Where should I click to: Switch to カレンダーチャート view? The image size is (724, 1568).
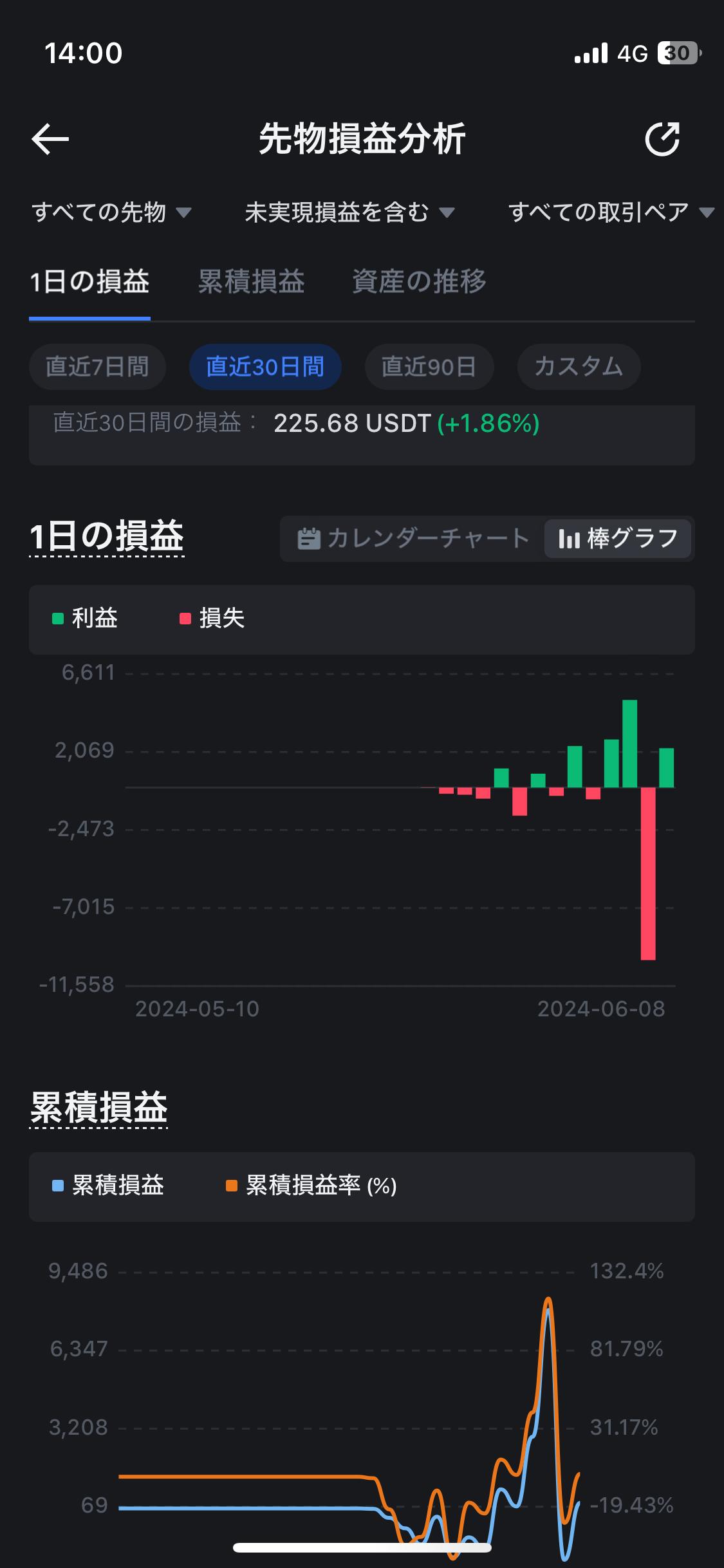click(x=414, y=538)
